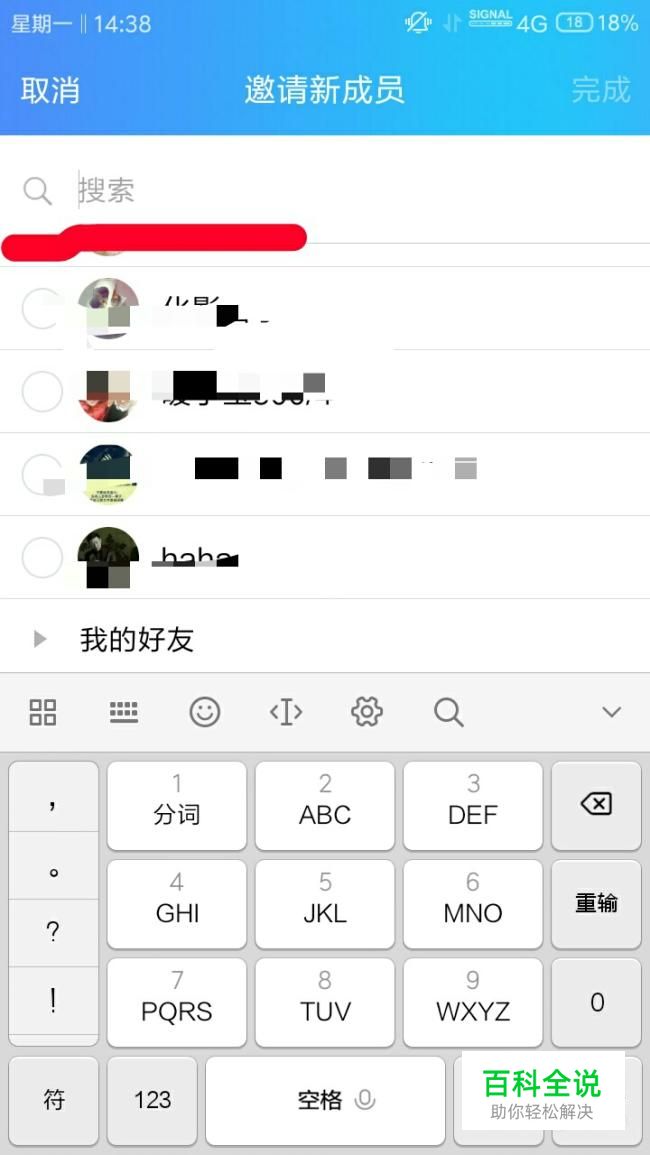This screenshot has height=1155, width=650.
Task: Open the keyboard layout switcher icon
Action: (x=124, y=712)
